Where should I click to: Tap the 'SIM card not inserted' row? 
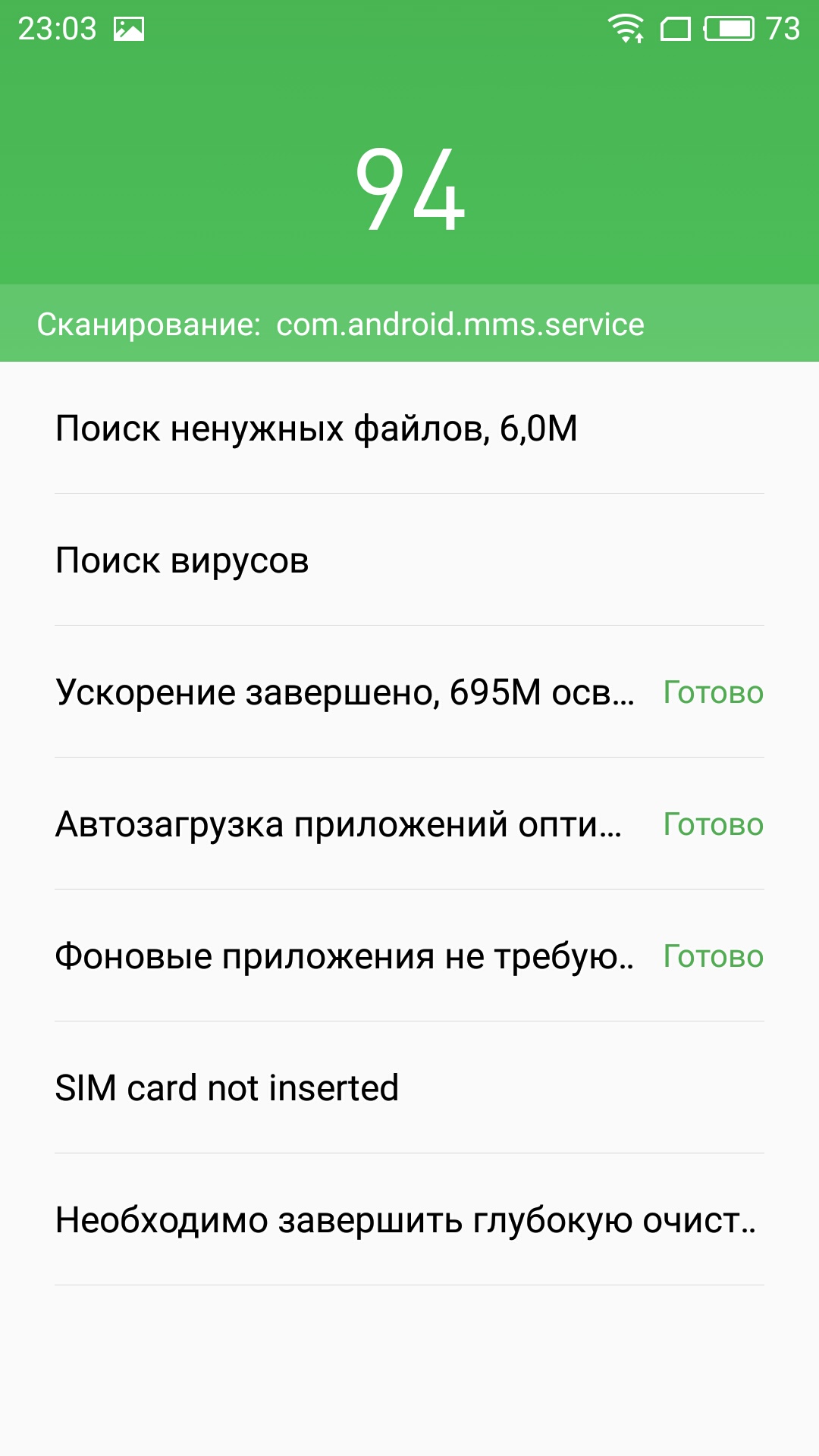point(409,1087)
